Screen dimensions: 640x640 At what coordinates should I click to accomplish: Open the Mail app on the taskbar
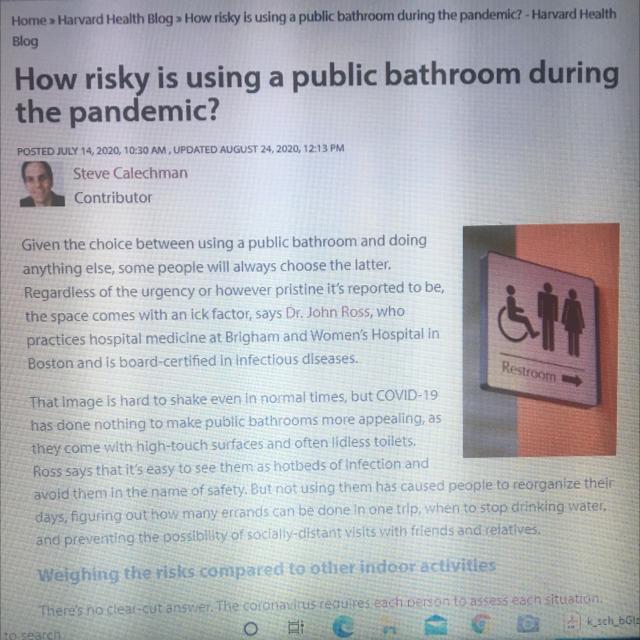coord(435,627)
